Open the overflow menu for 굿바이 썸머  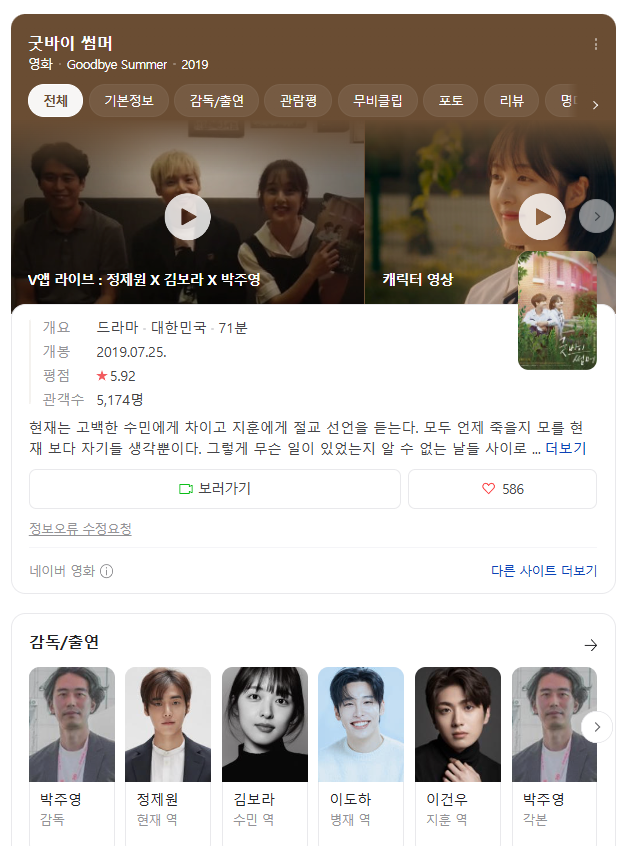(596, 44)
